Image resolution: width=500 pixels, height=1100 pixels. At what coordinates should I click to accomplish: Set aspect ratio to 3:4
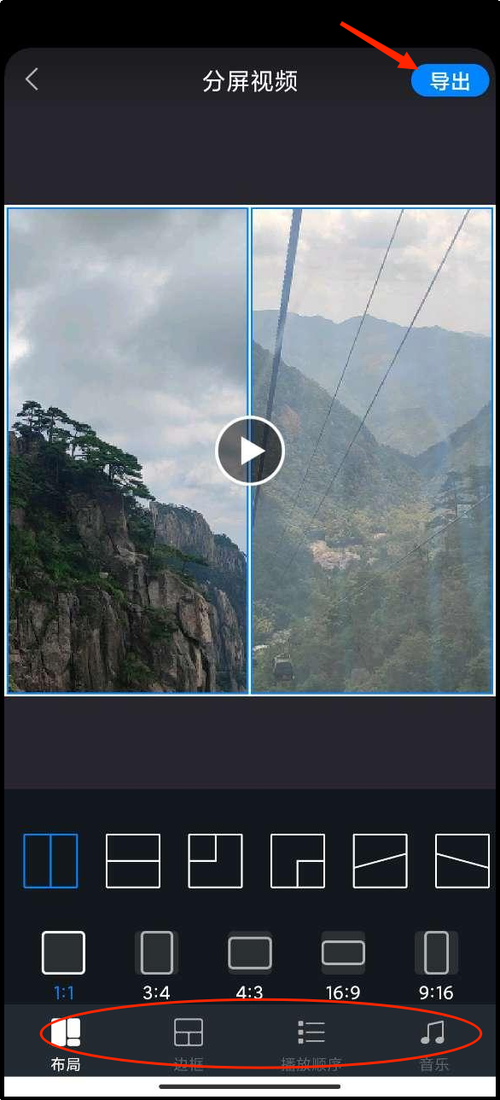pos(156,965)
